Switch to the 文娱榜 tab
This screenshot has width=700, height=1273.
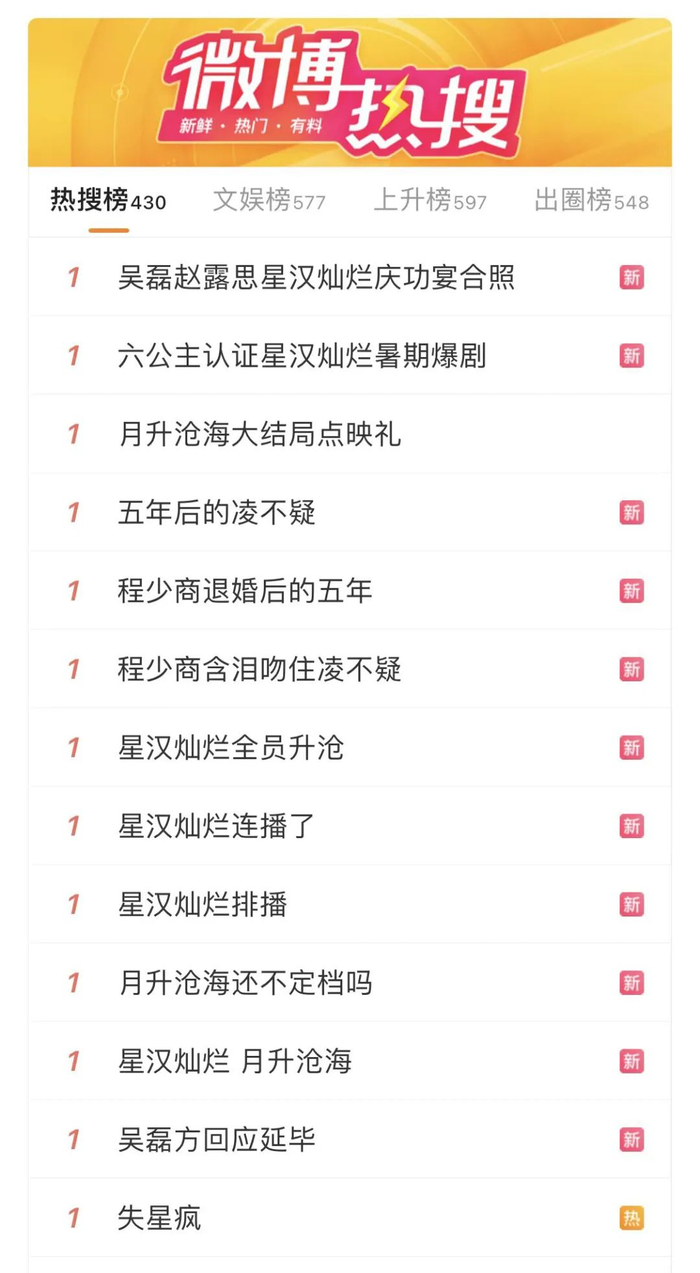coord(268,201)
